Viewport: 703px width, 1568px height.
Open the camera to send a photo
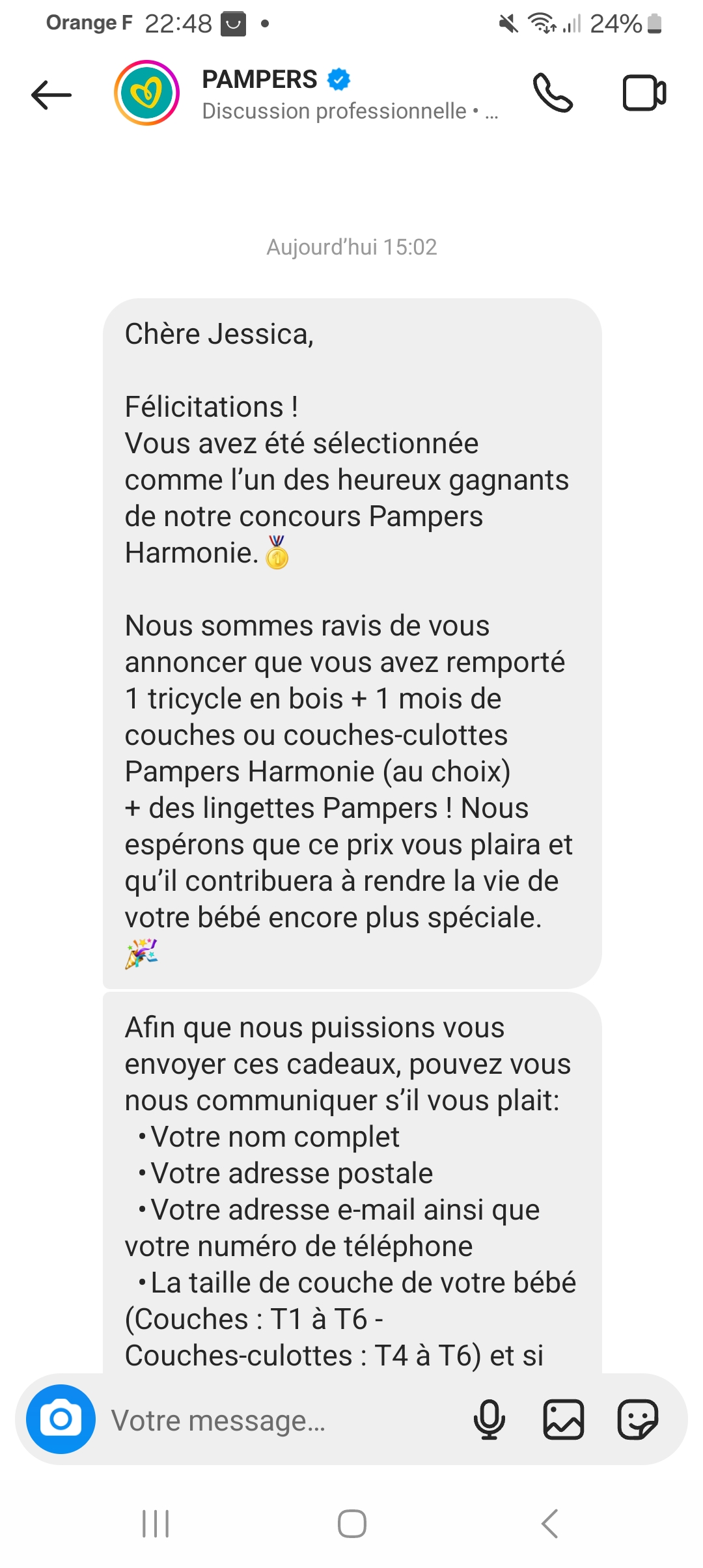pos(61,1419)
